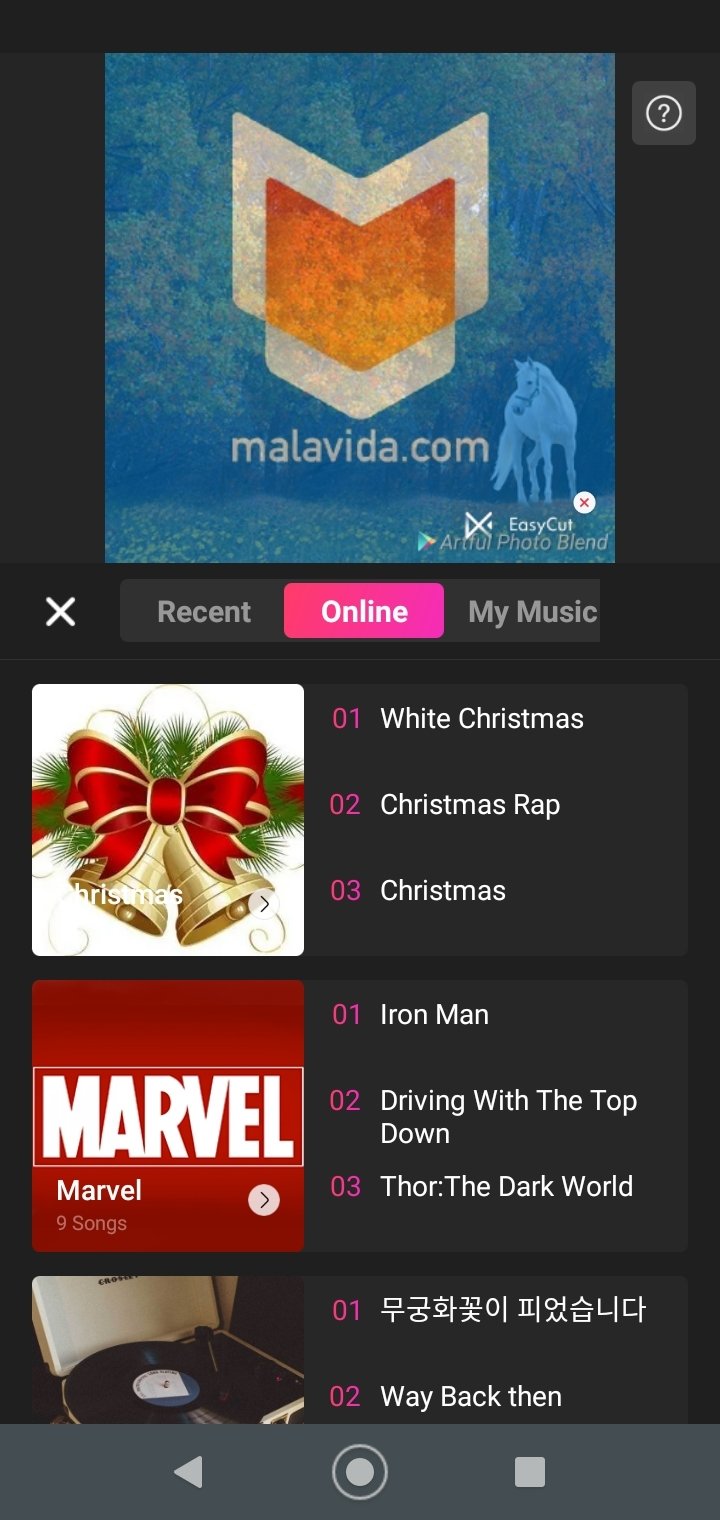Go back with the system back button
The height and width of the screenshot is (1520, 720).
pyautogui.click(x=188, y=1472)
